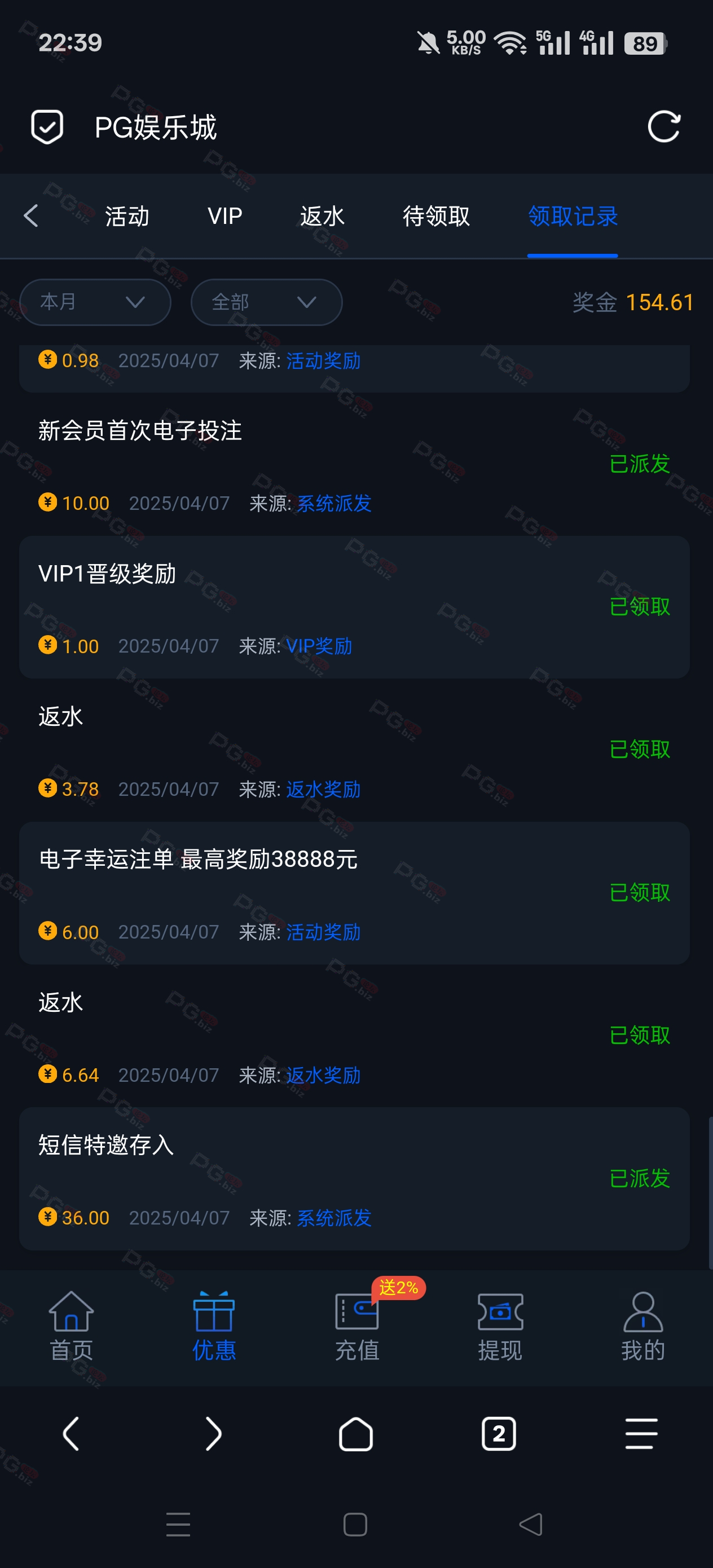Screen dimensions: 713x1568
Task: Open the browser tab switcher showing 2
Action: pos(499,1433)
